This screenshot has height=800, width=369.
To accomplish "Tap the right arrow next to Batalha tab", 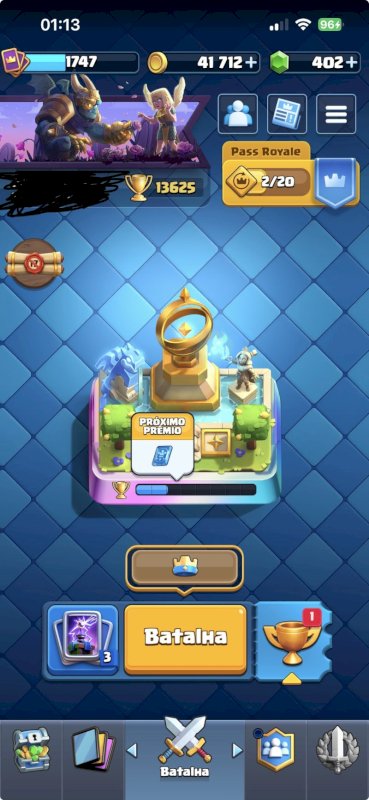I will pos(237,750).
